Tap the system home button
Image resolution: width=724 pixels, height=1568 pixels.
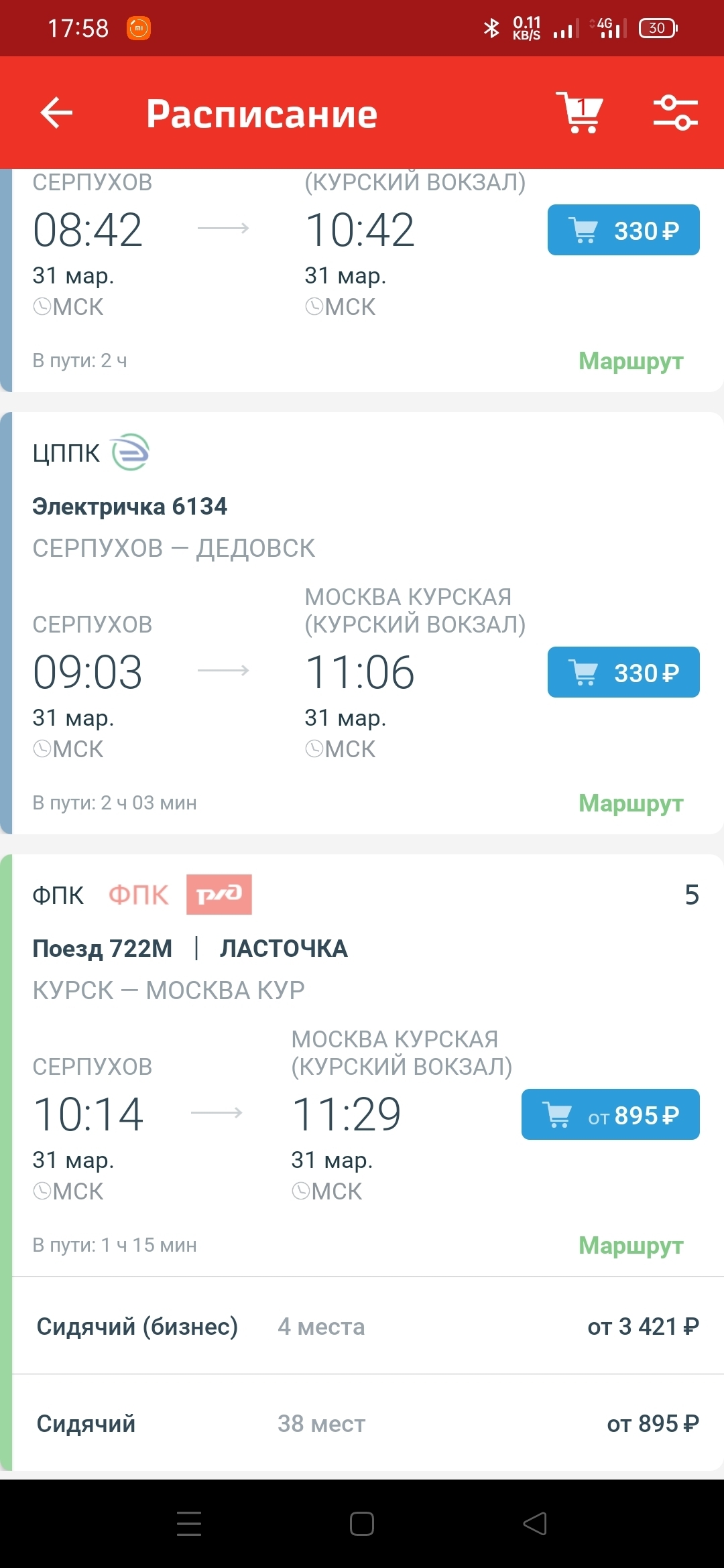(x=362, y=1524)
